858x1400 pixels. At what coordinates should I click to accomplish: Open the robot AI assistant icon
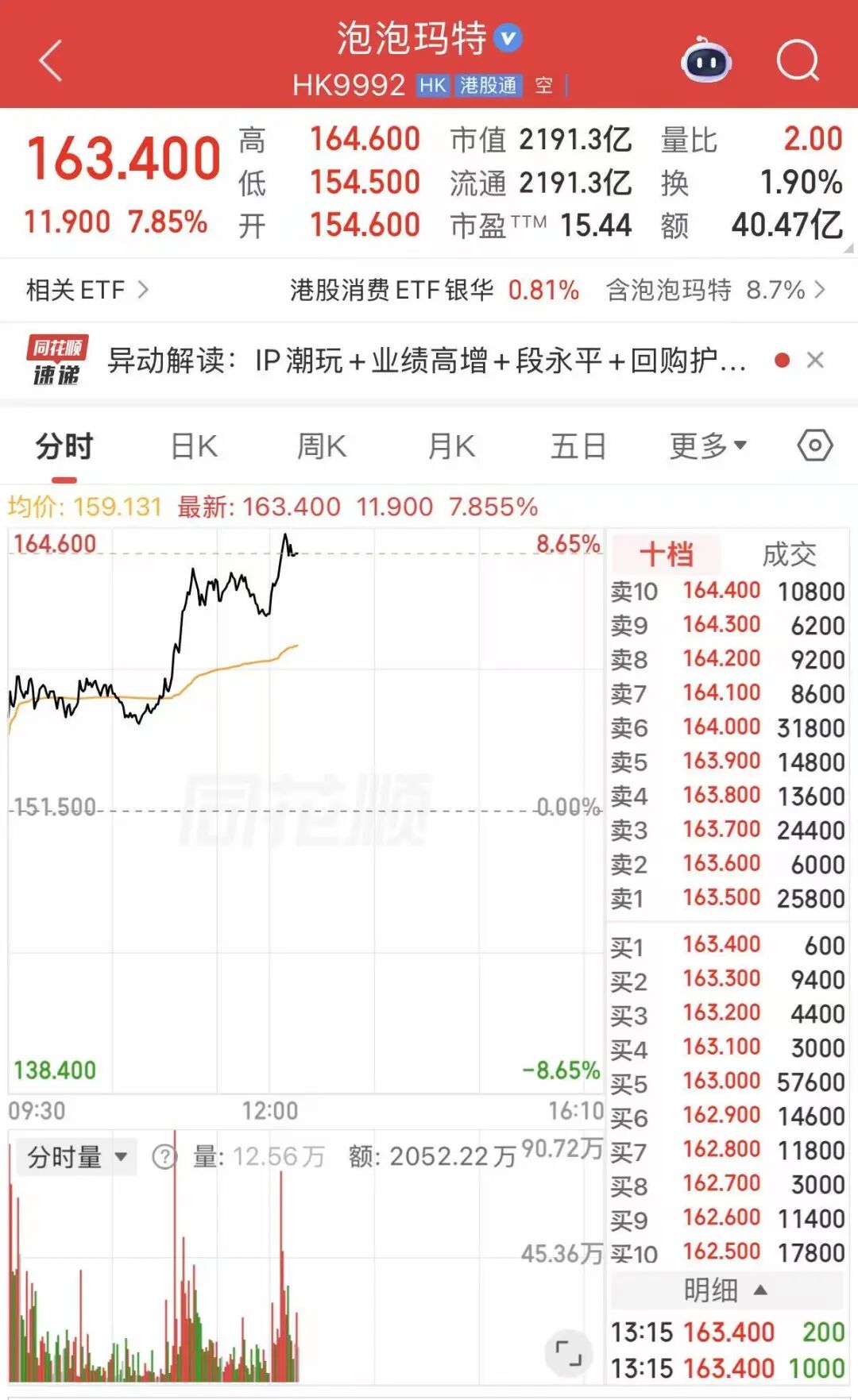[x=706, y=60]
